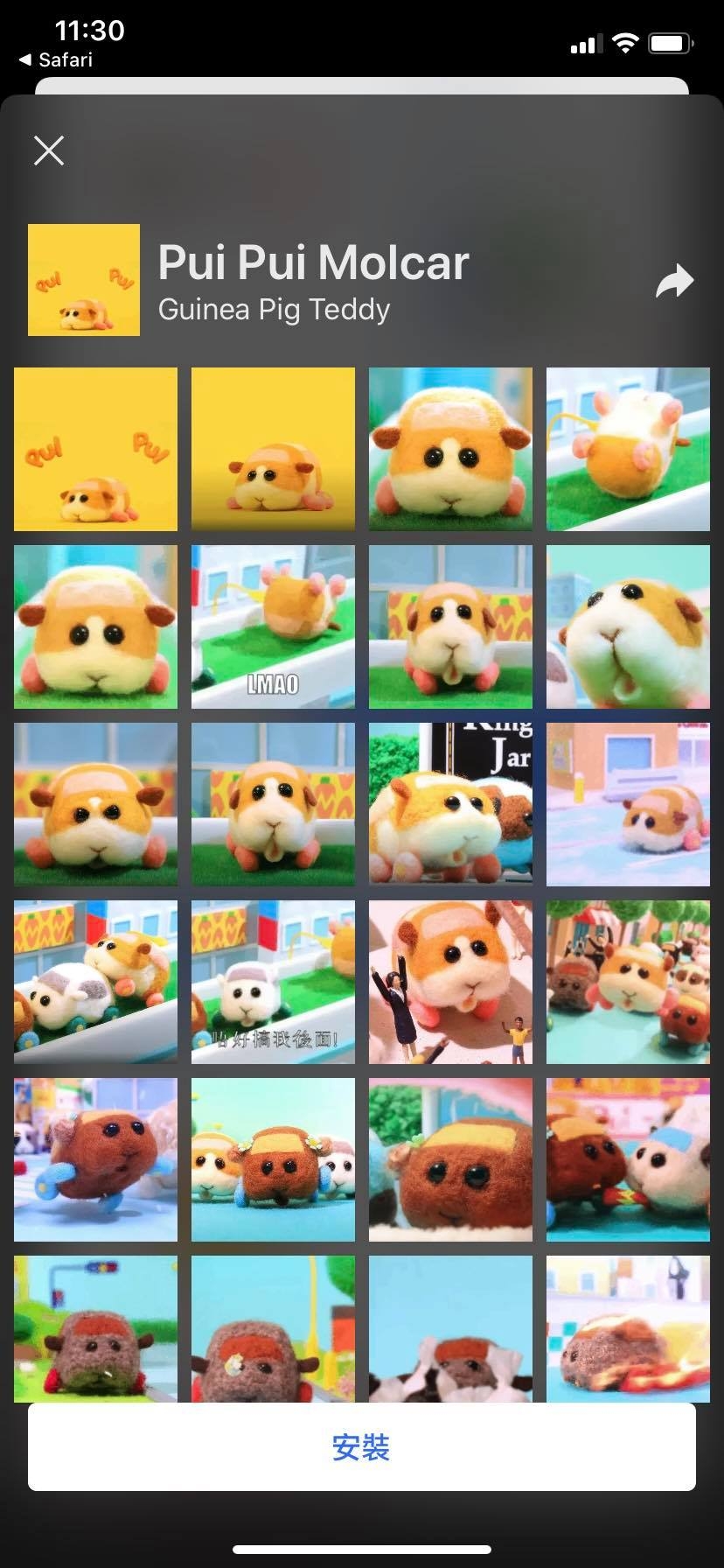Preview the molcar on snowy street sticker
Viewport: 724px width, 1568px height.
click(628, 803)
